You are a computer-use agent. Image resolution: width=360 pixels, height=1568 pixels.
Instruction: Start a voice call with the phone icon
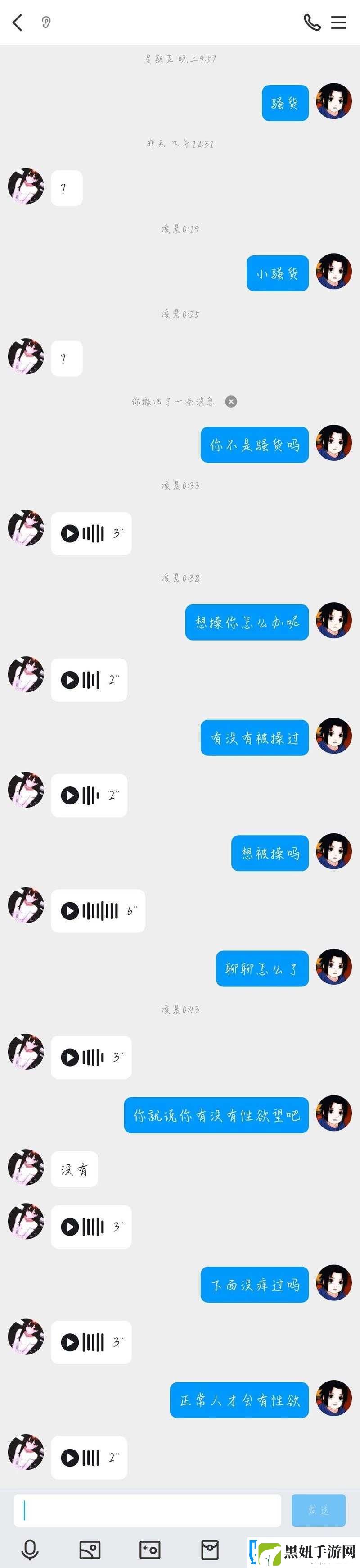point(312,23)
